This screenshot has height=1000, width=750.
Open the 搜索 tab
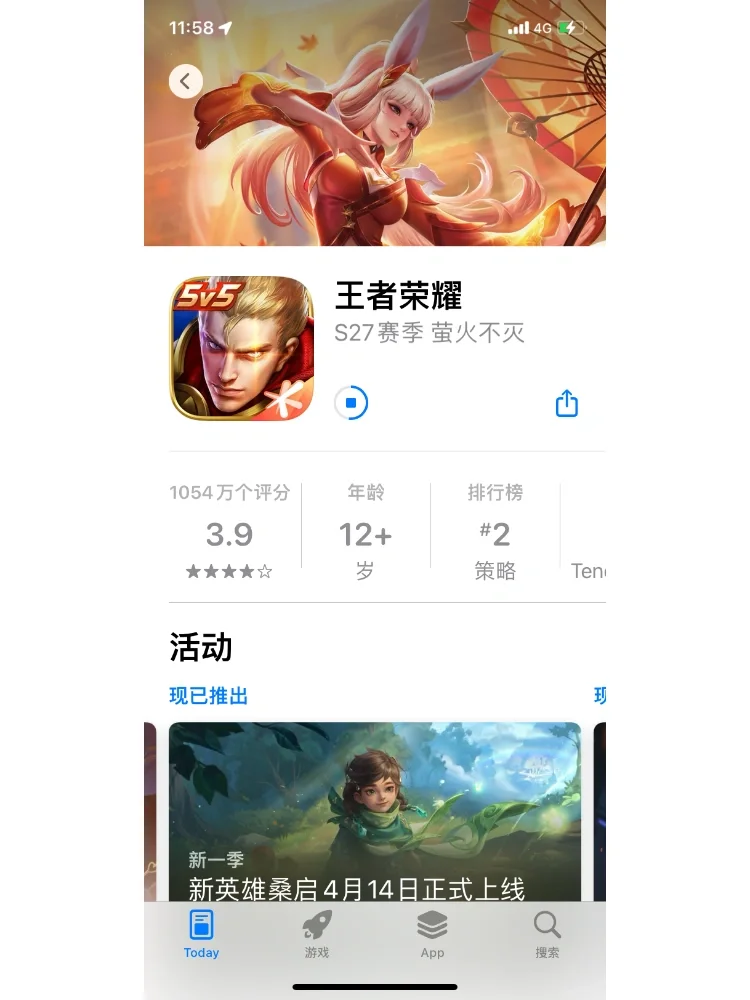[x=547, y=934]
